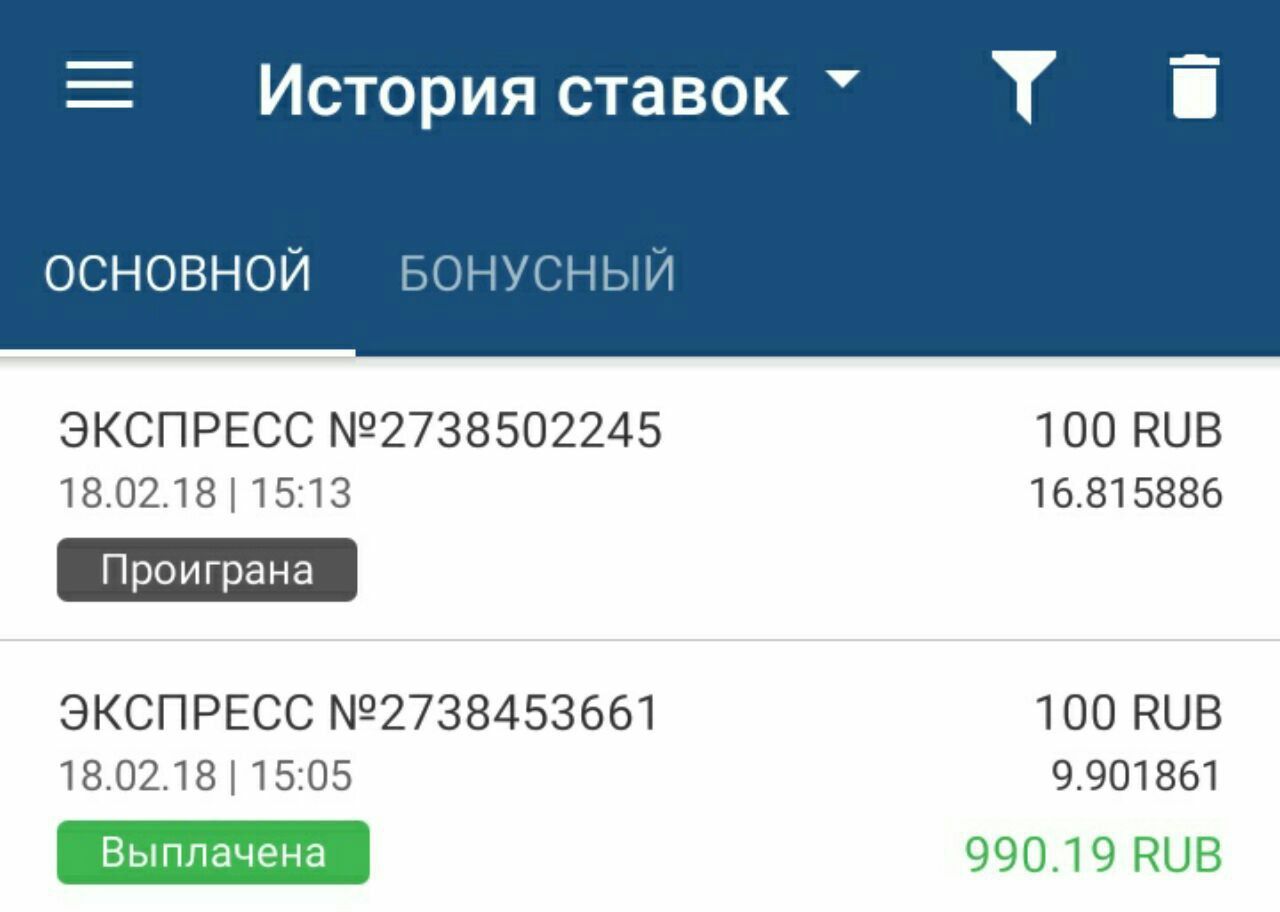This screenshot has width=1280, height=912.
Task: Expand the История ставок dropdown
Action: click(x=843, y=80)
